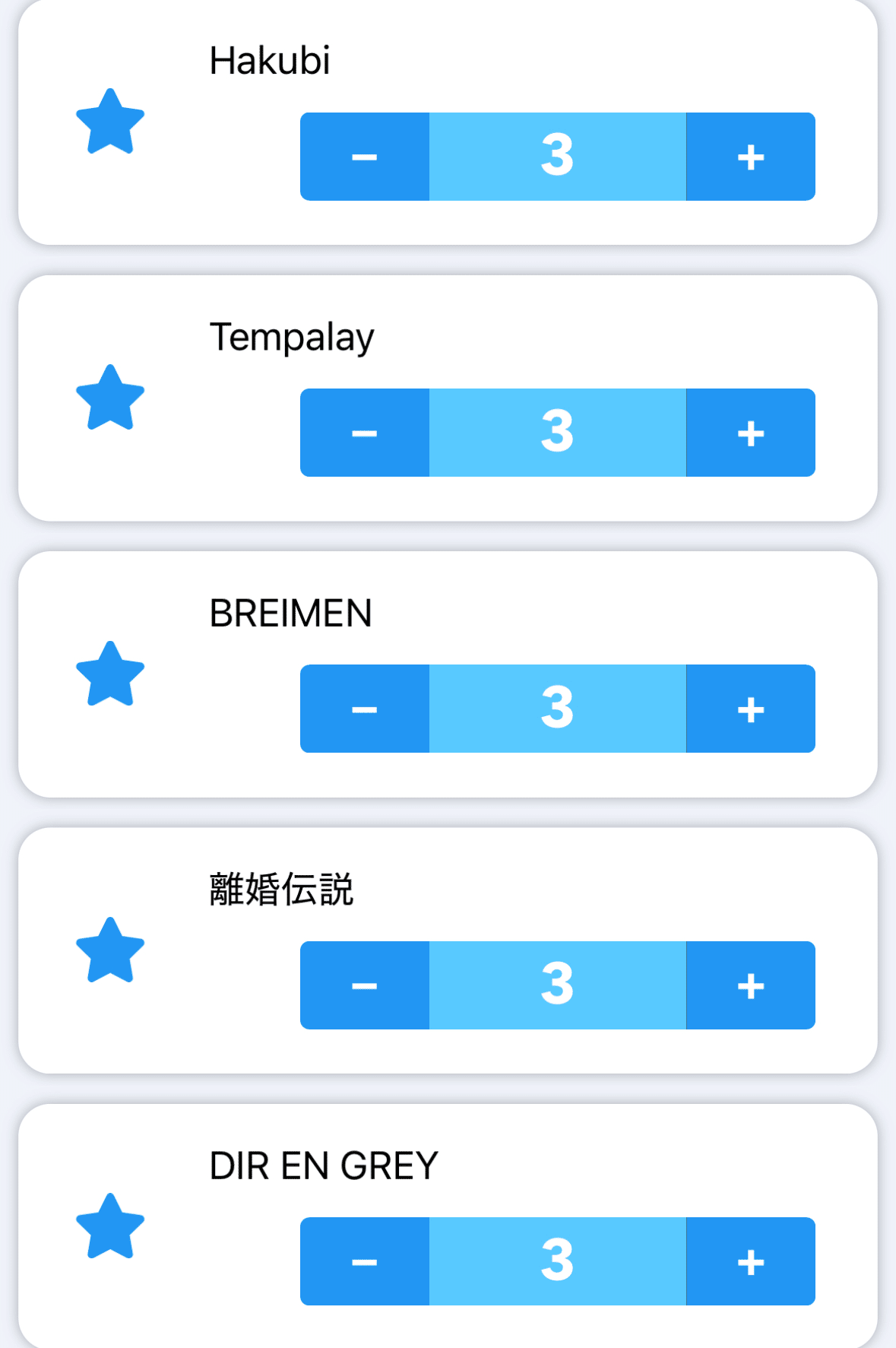
Task: Increment the DIR EN GREY stepper
Action: (750, 1261)
